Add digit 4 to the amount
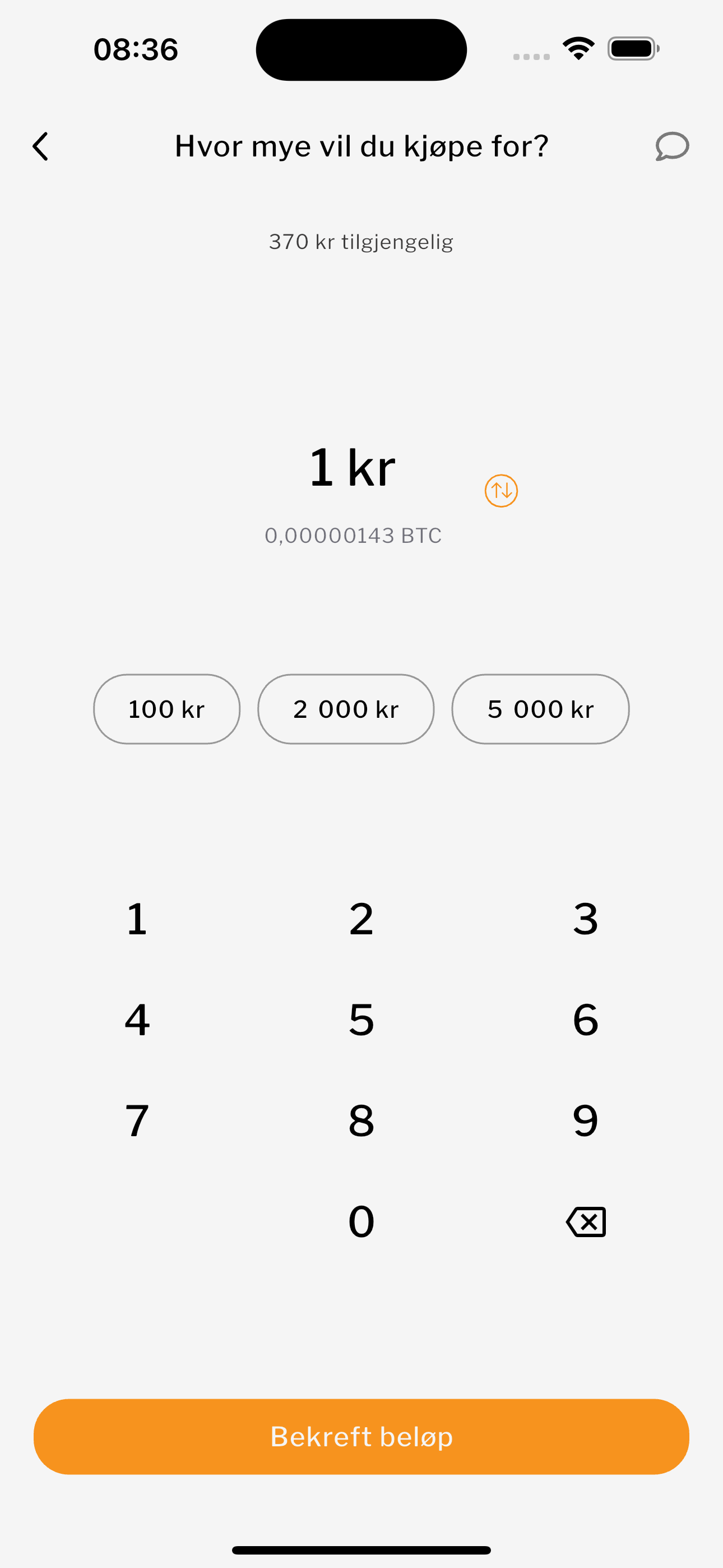The width and height of the screenshot is (723, 1568). point(137,1020)
